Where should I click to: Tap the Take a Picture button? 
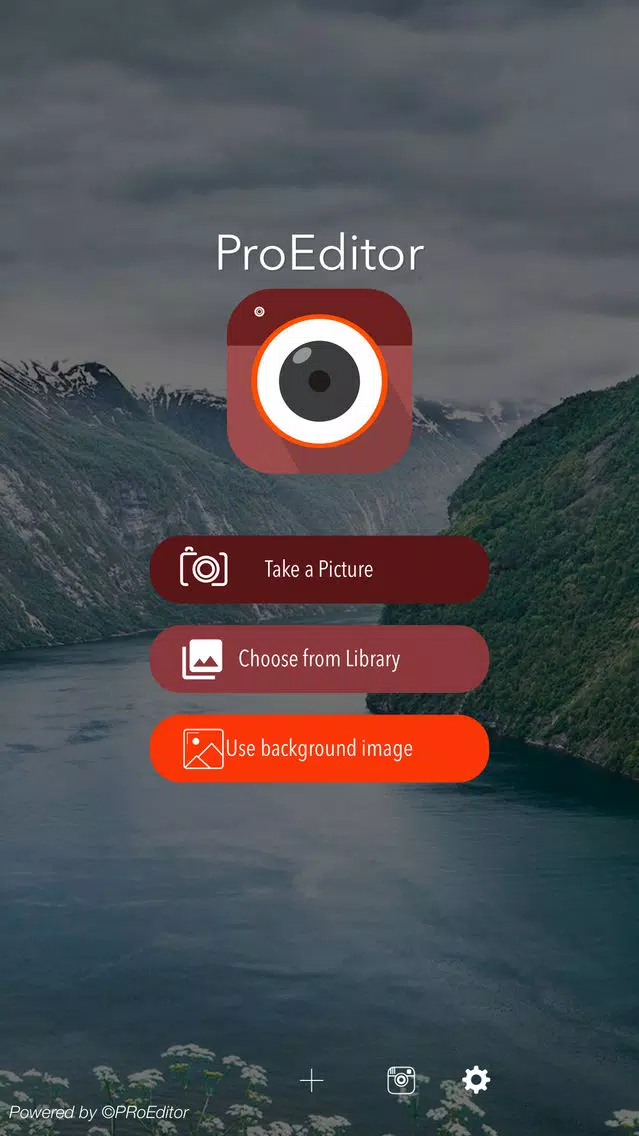pyautogui.click(x=319, y=569)
